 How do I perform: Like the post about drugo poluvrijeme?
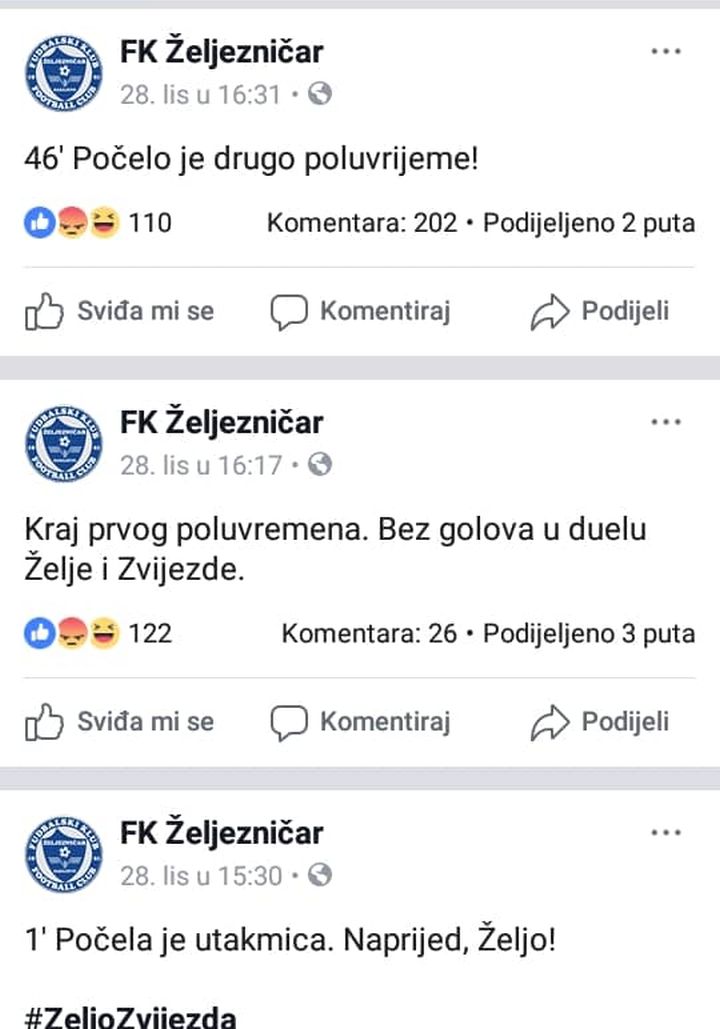point(119,312)
